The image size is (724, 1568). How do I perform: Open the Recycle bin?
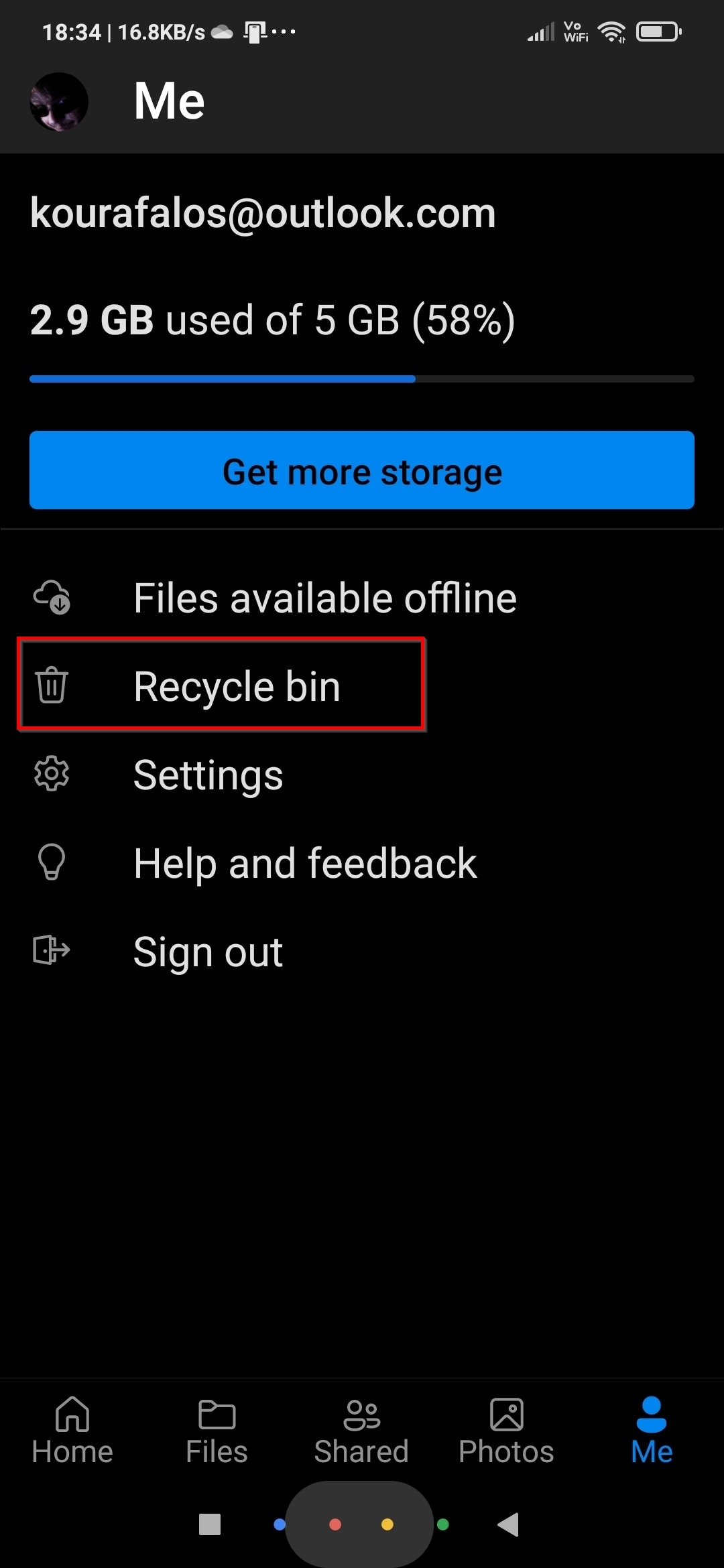tap(236, 686)
